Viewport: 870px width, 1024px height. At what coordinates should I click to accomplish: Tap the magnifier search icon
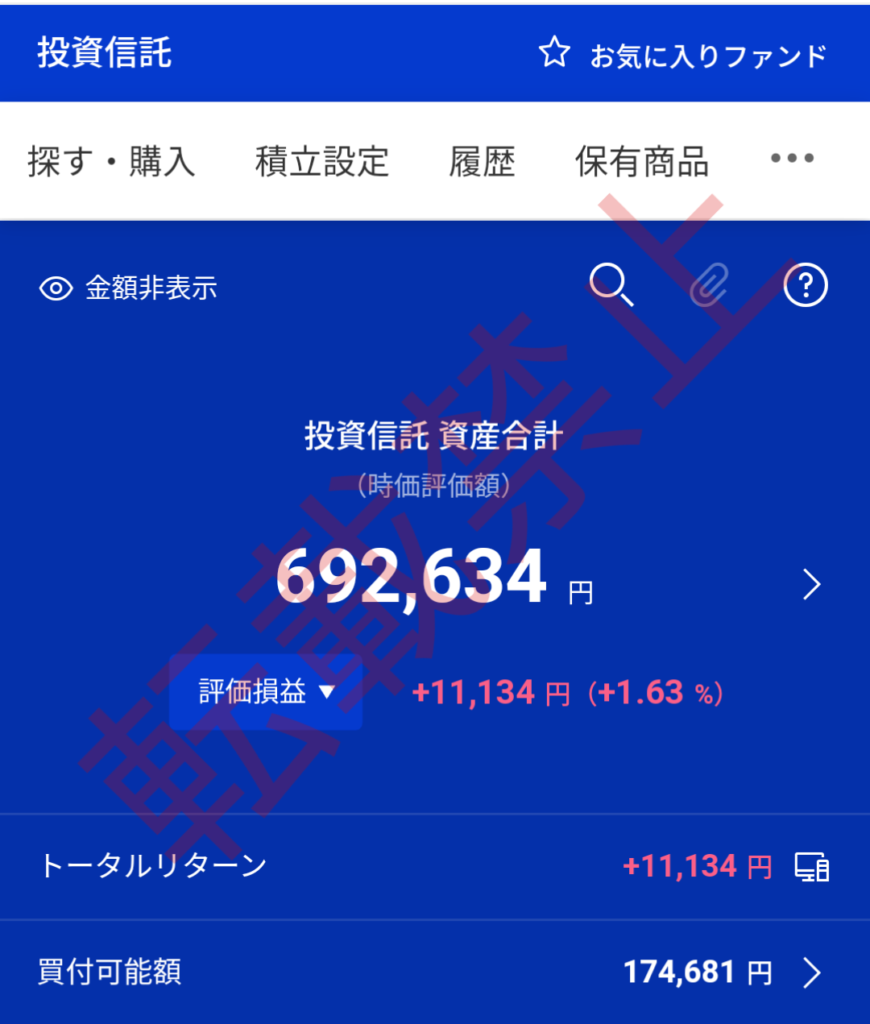611,287
